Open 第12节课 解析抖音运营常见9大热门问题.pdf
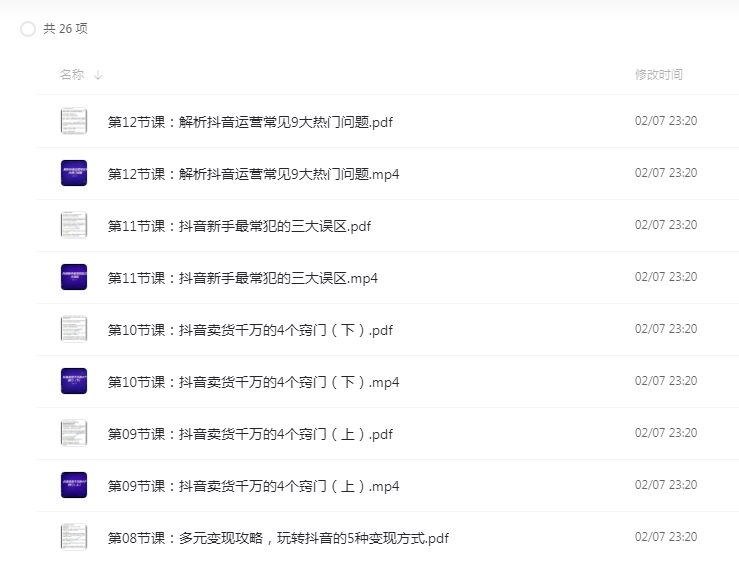739x563 pixels. pyautogui.click(x=250, y=122)
